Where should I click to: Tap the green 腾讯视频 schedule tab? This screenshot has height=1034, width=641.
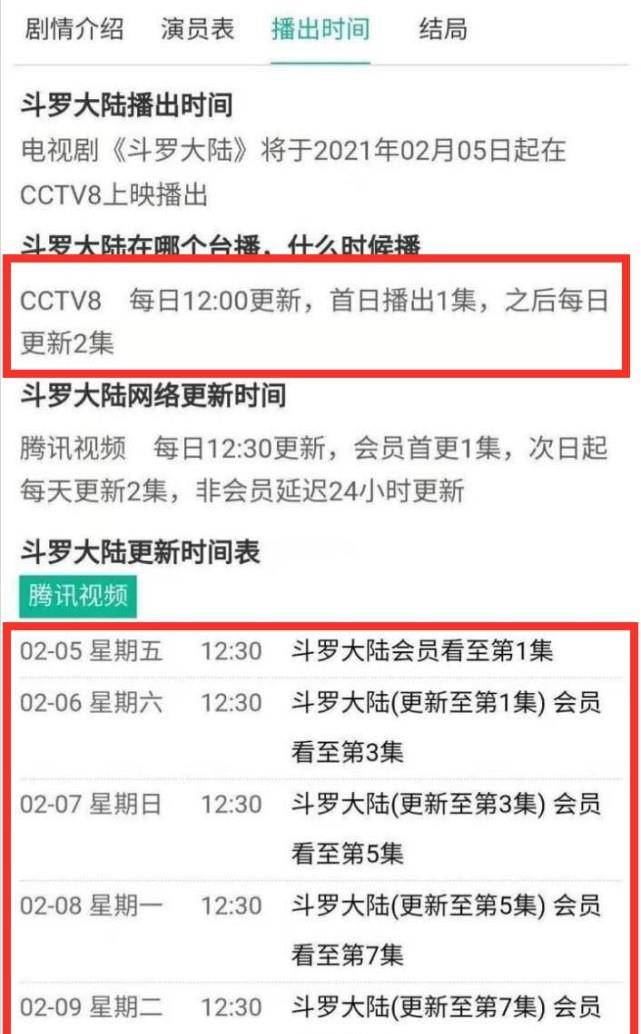78,596
